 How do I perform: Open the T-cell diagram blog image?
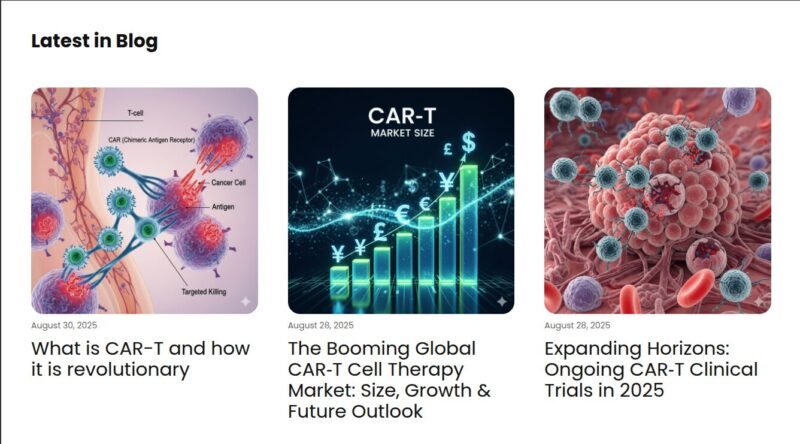coord(144,200)
